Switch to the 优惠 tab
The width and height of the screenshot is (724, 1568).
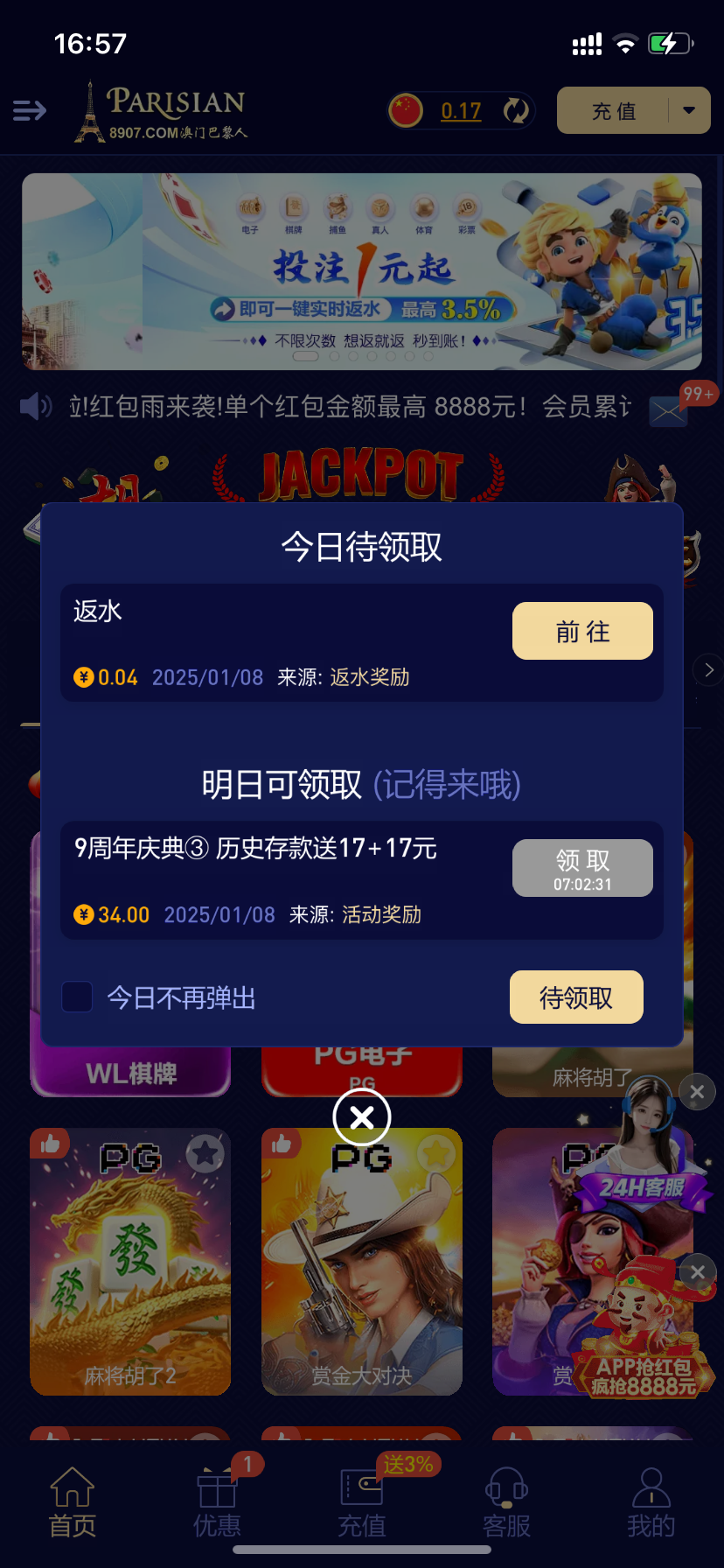click(x=217, y=1501)
